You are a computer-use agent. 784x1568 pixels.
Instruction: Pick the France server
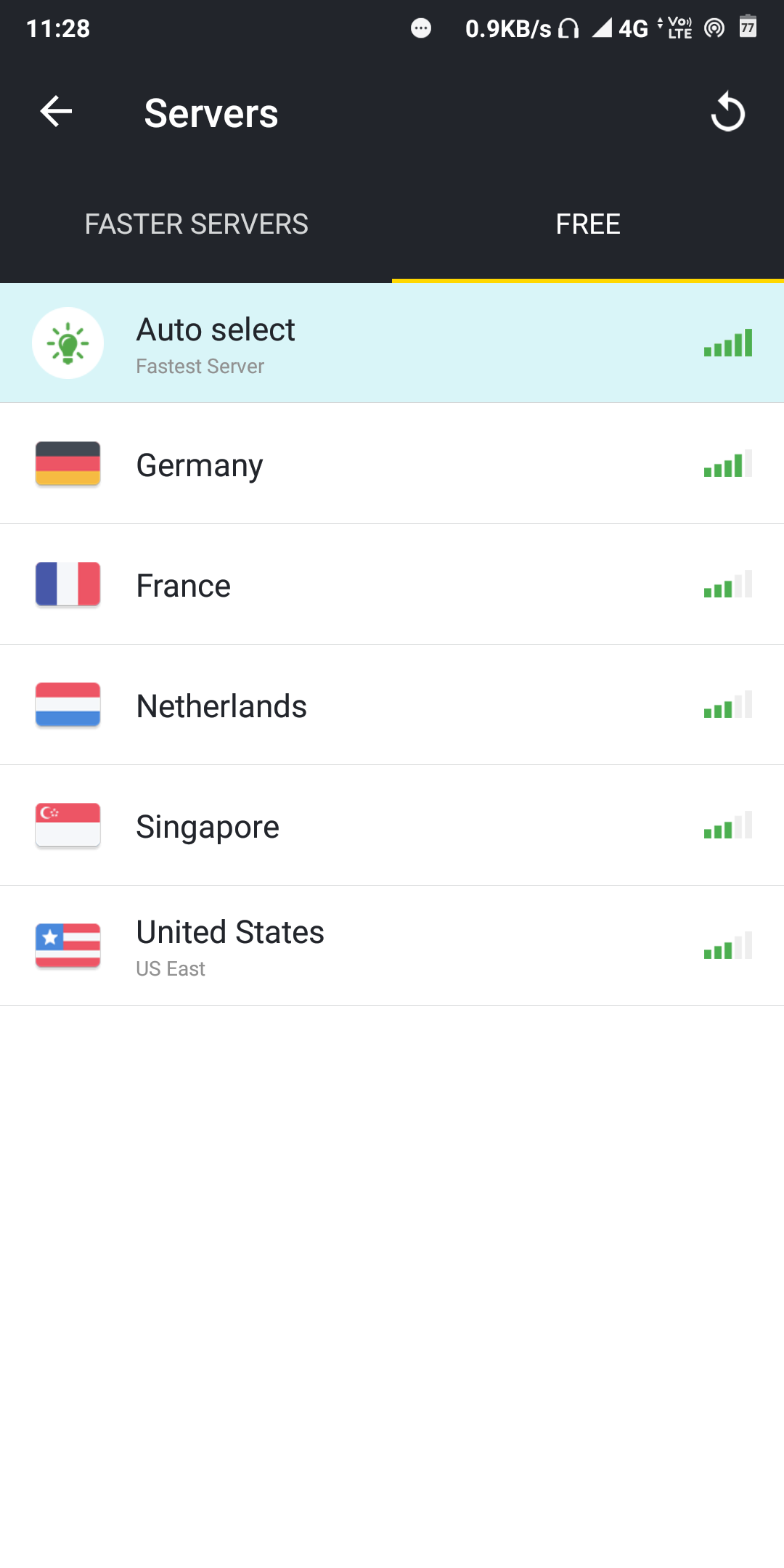coord(392,585)
